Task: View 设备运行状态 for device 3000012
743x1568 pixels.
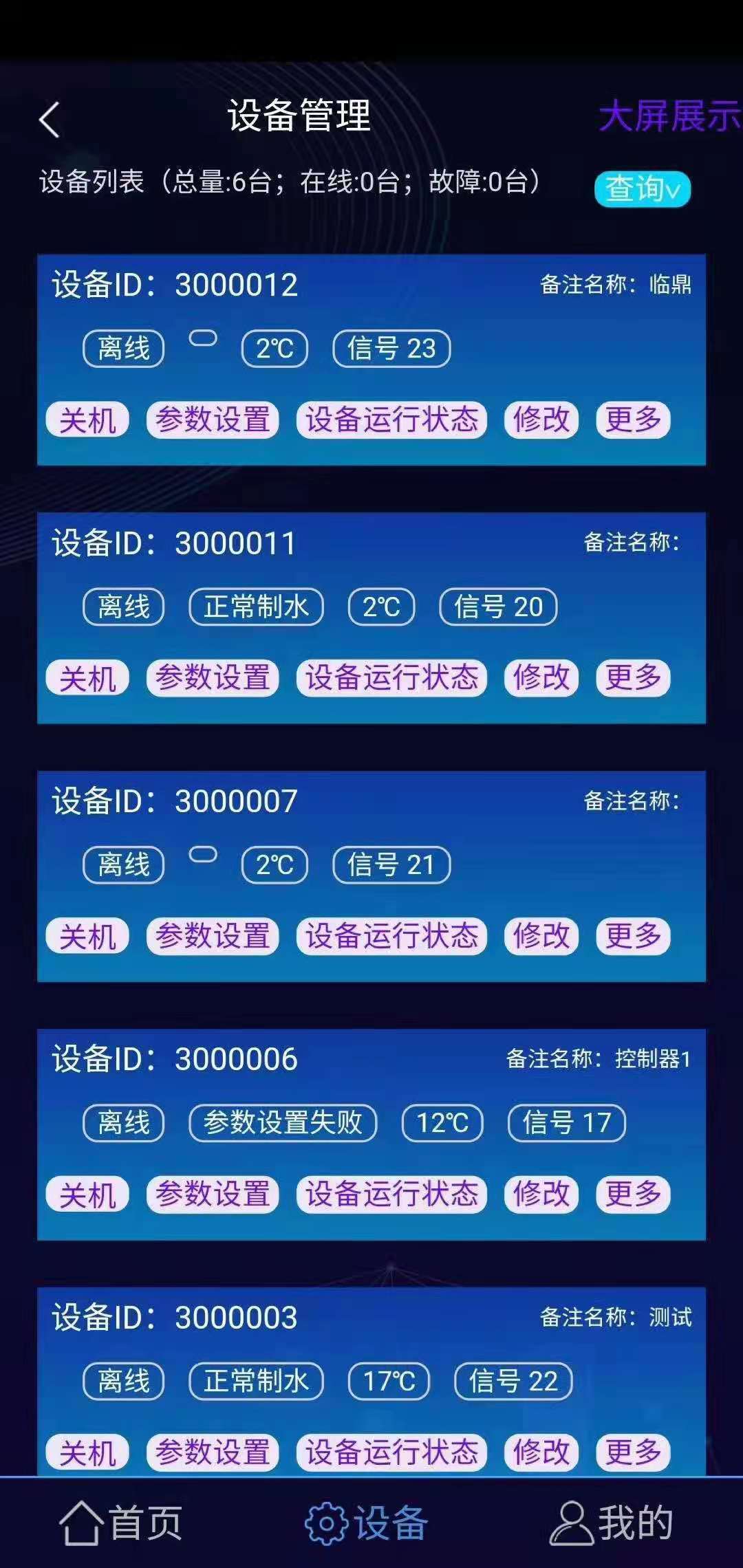Action: [x=391, y=420]
